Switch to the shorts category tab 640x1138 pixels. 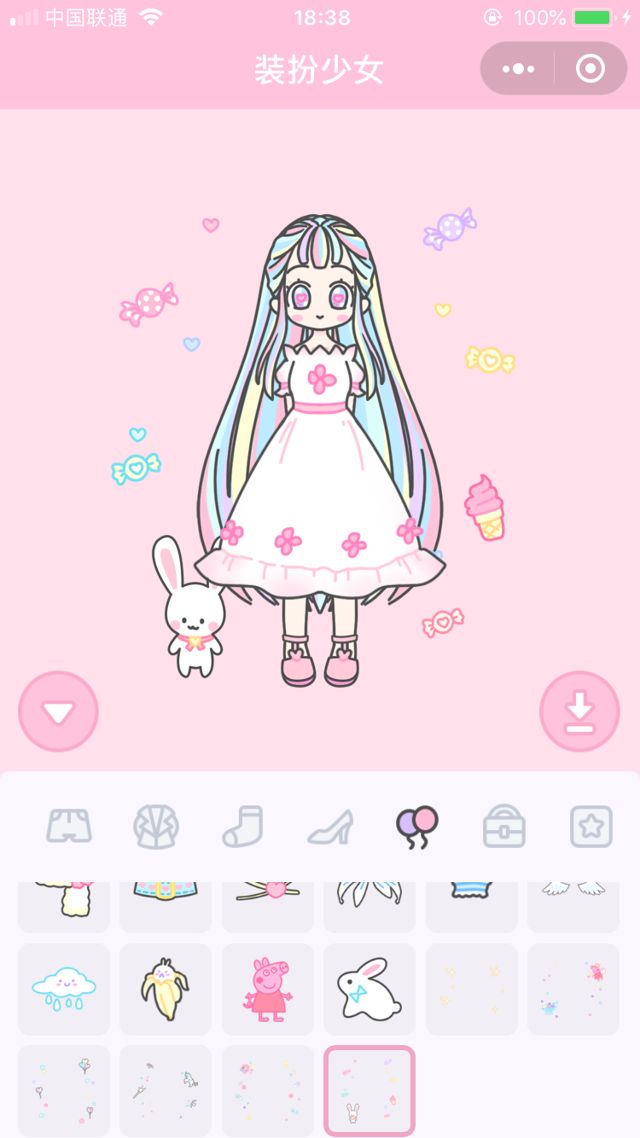(x=69, y=826)
